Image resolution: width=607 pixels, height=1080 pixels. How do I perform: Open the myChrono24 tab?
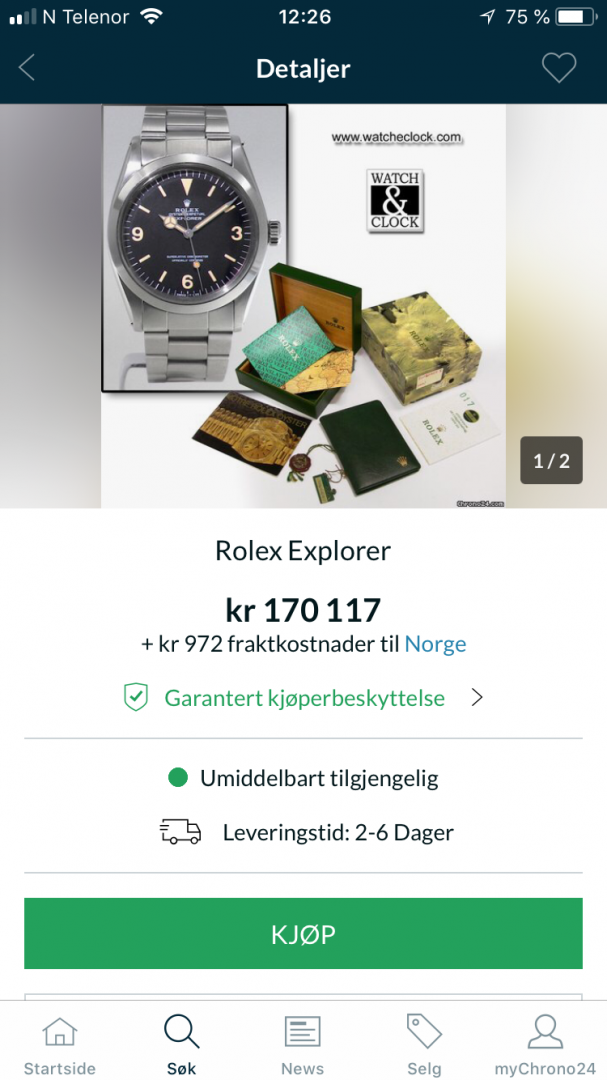[545, 1044]
